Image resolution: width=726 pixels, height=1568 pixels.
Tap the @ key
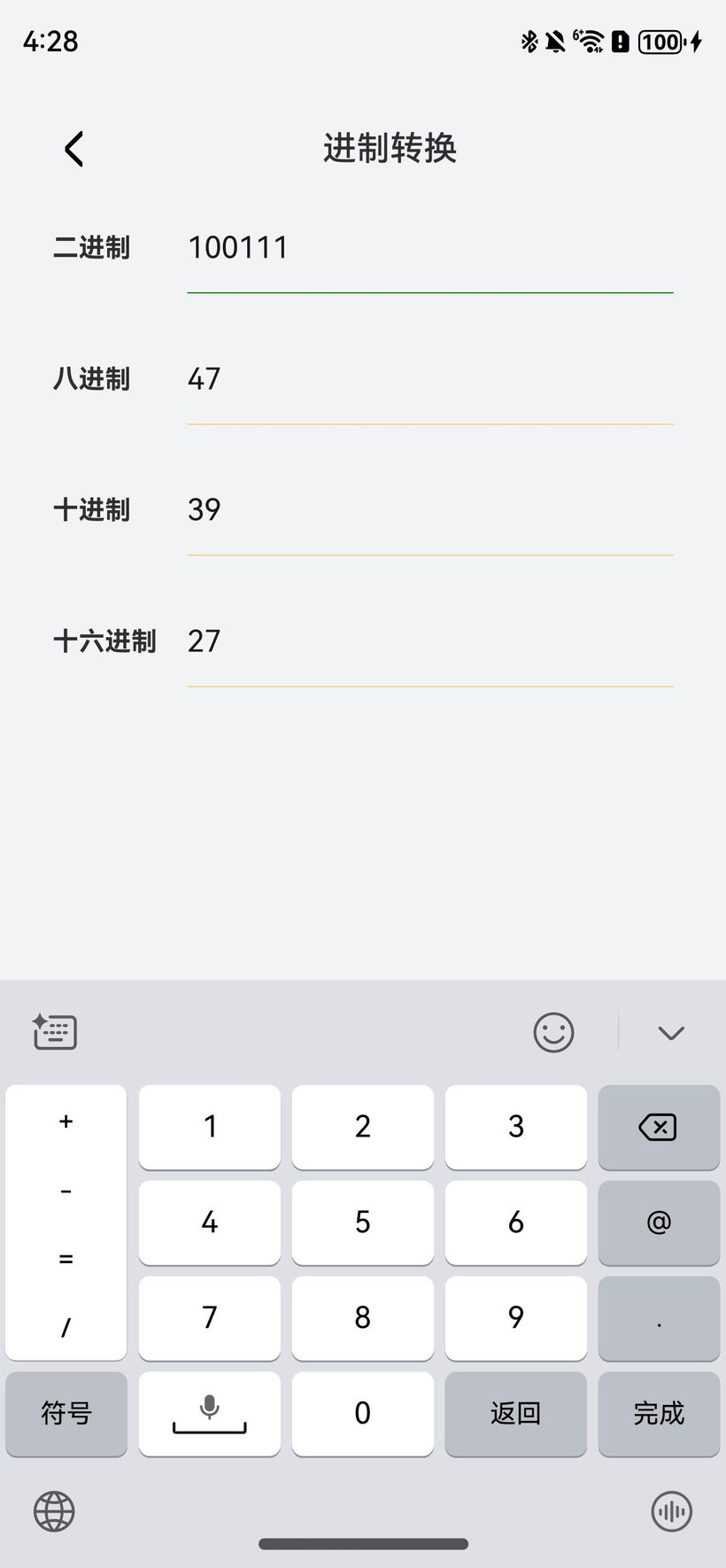tap(659, 1223)
